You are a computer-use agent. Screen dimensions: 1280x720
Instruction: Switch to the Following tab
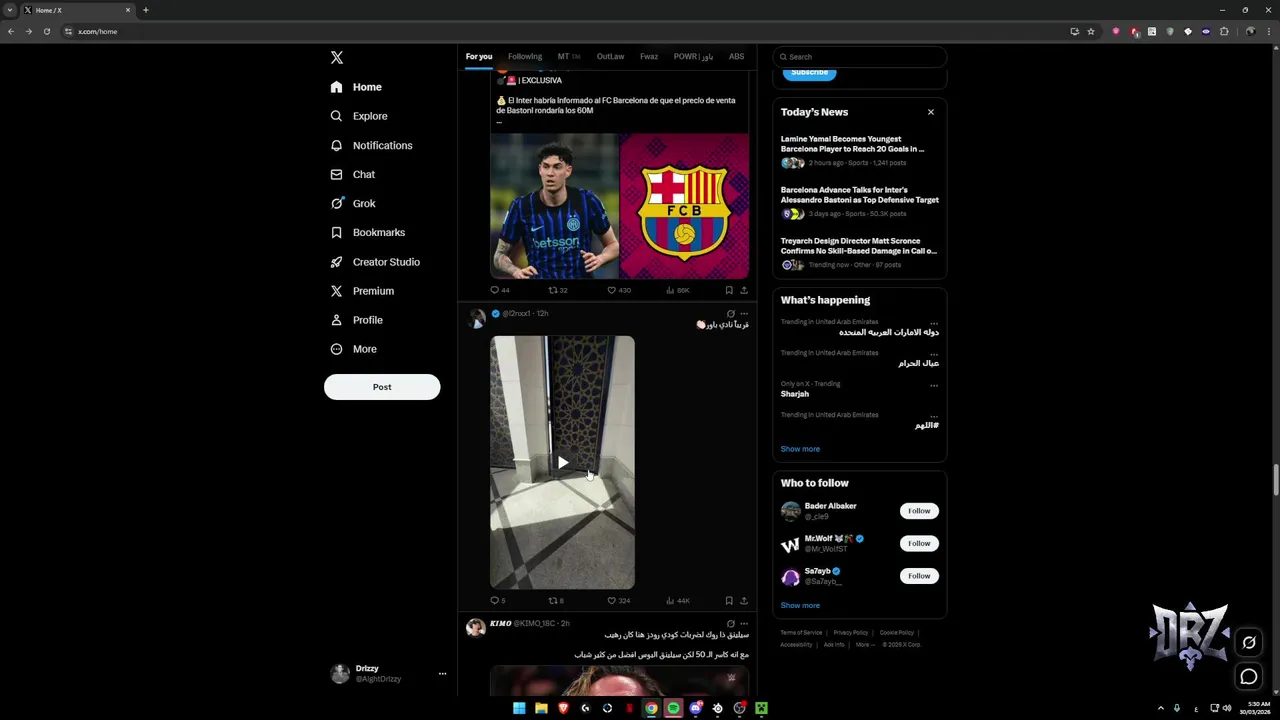pos(524,57)
